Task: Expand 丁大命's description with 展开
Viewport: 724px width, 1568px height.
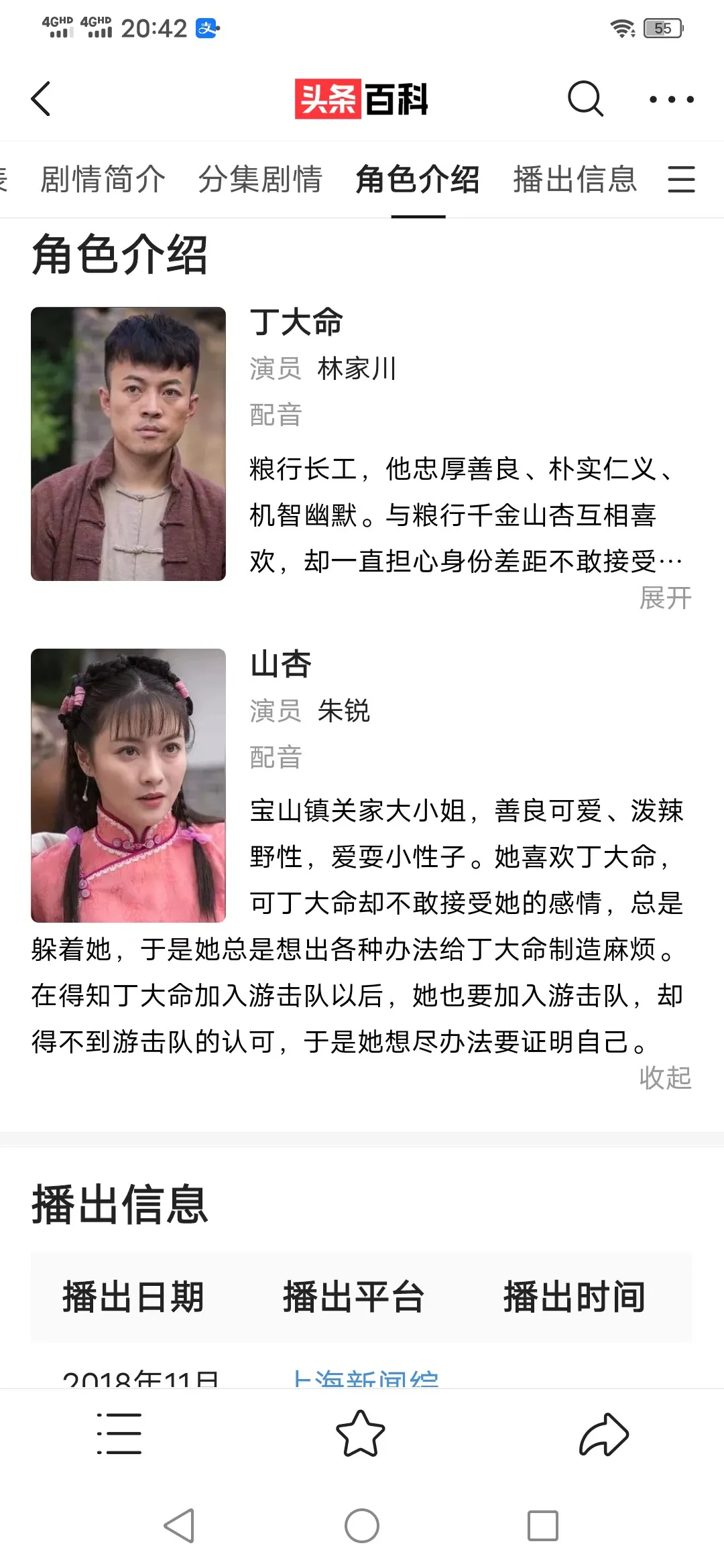Action: click(x=665, y=598)
